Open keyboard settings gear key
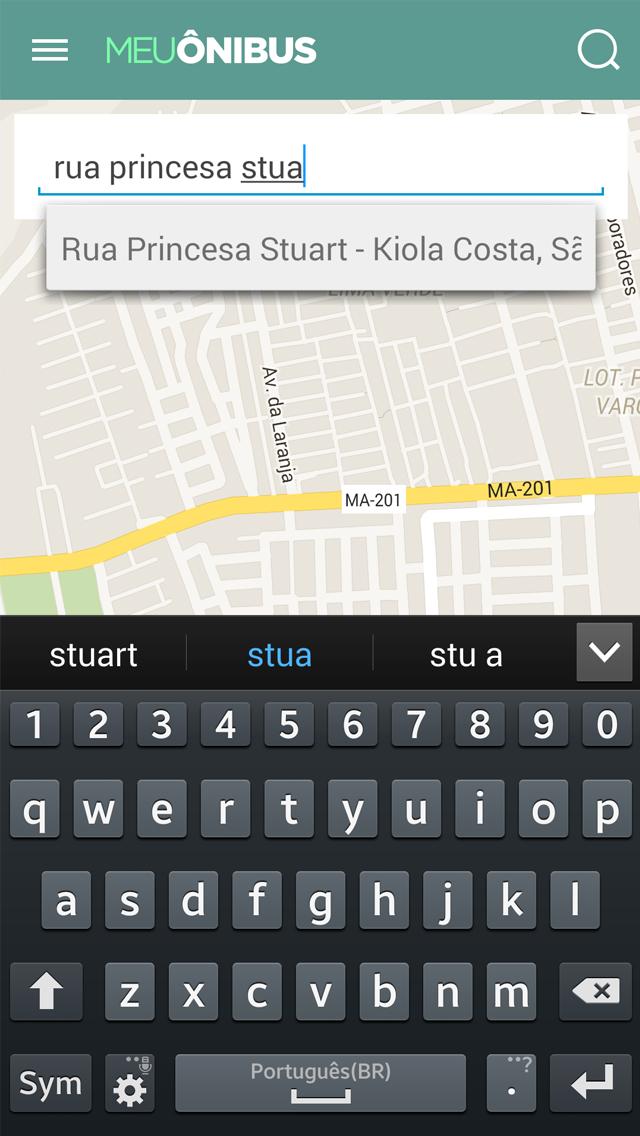Image resolution: width=640 pixels, height=1136 pixels. pos(130,1083)
